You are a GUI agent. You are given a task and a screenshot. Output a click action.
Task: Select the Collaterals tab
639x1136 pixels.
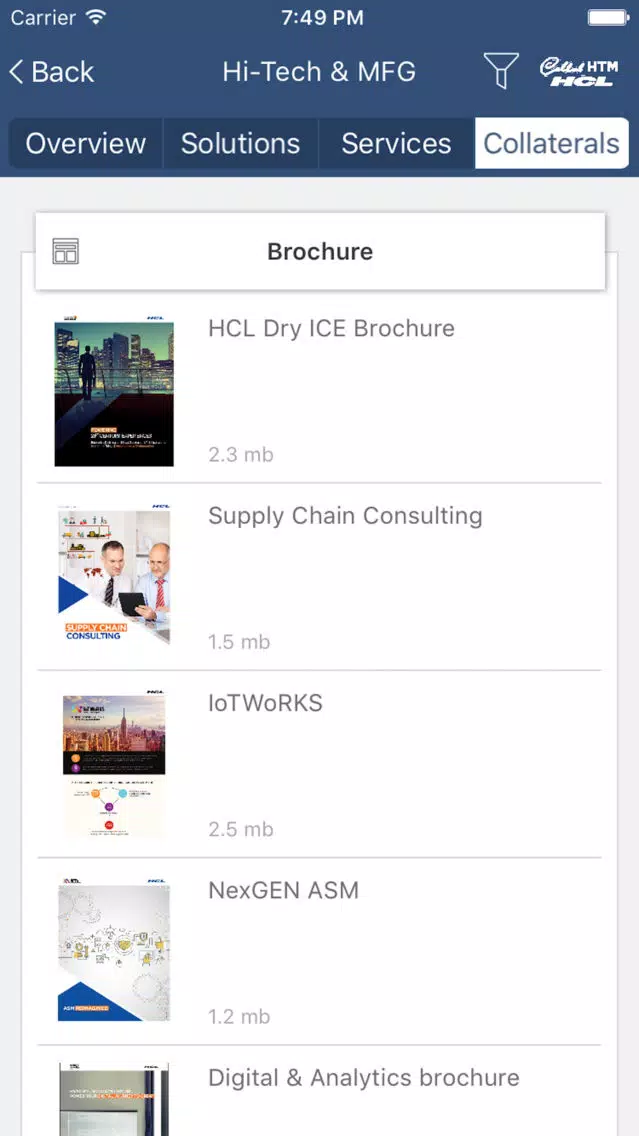click(551, 143)
